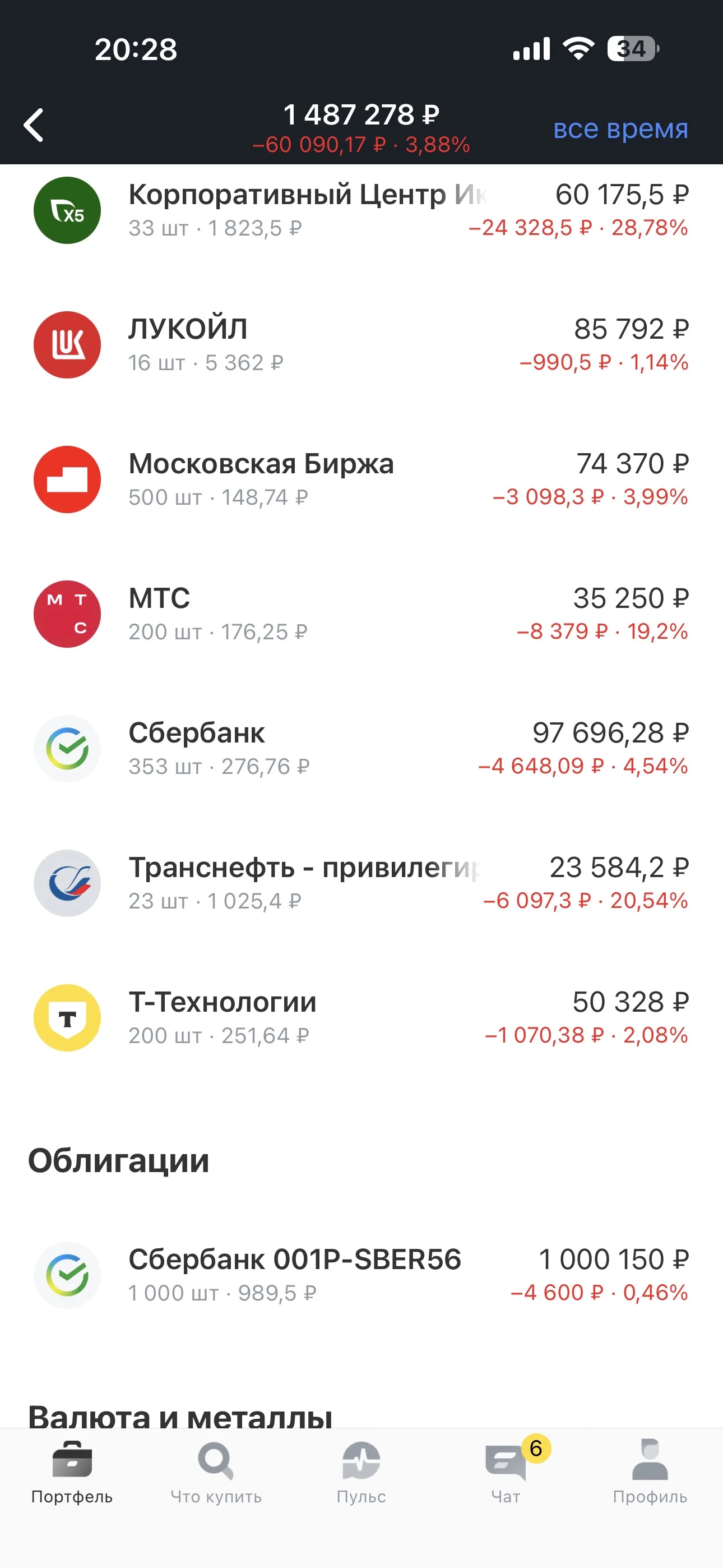Go back with the header arrow
723x1568 pixels.
tap(34, 126)
